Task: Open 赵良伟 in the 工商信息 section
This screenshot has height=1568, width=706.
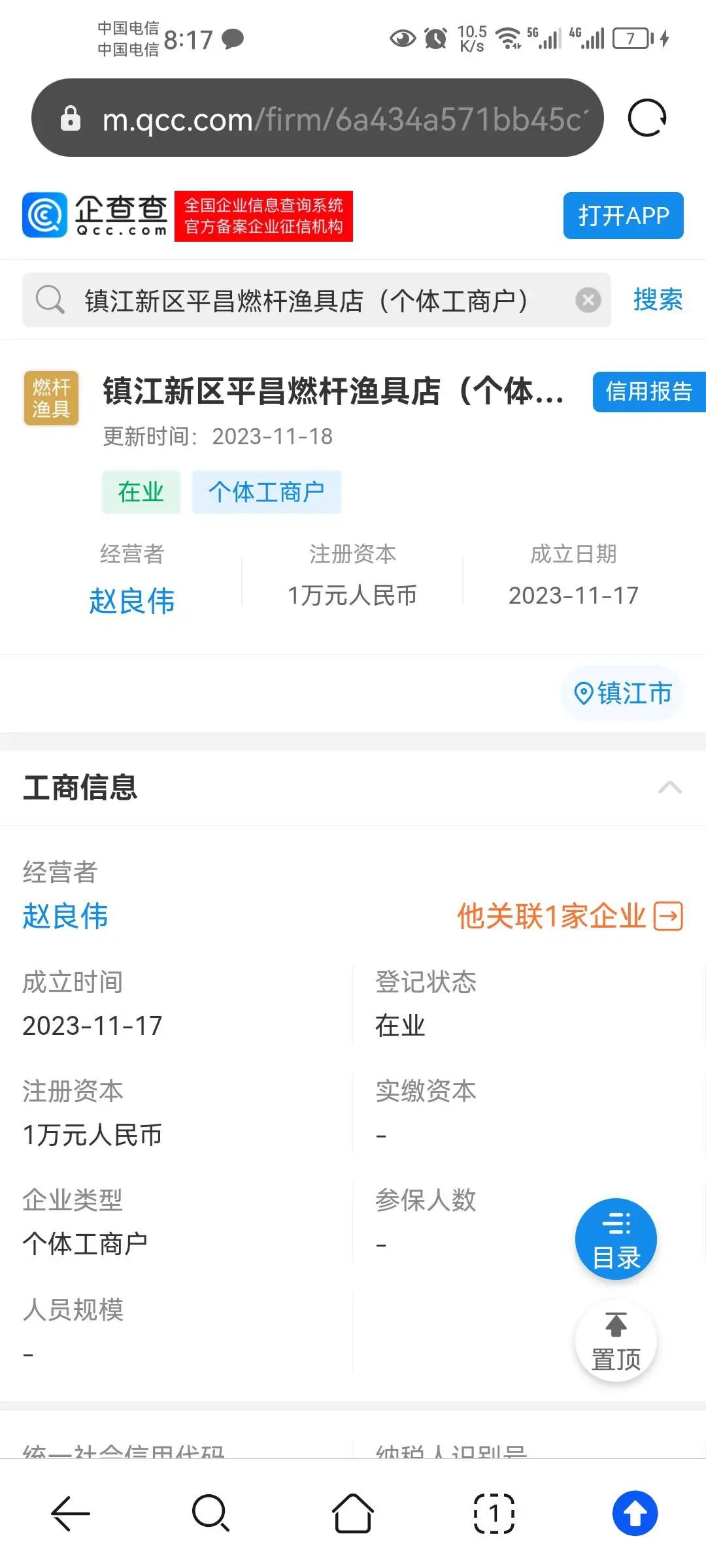Action: point(65,915)
